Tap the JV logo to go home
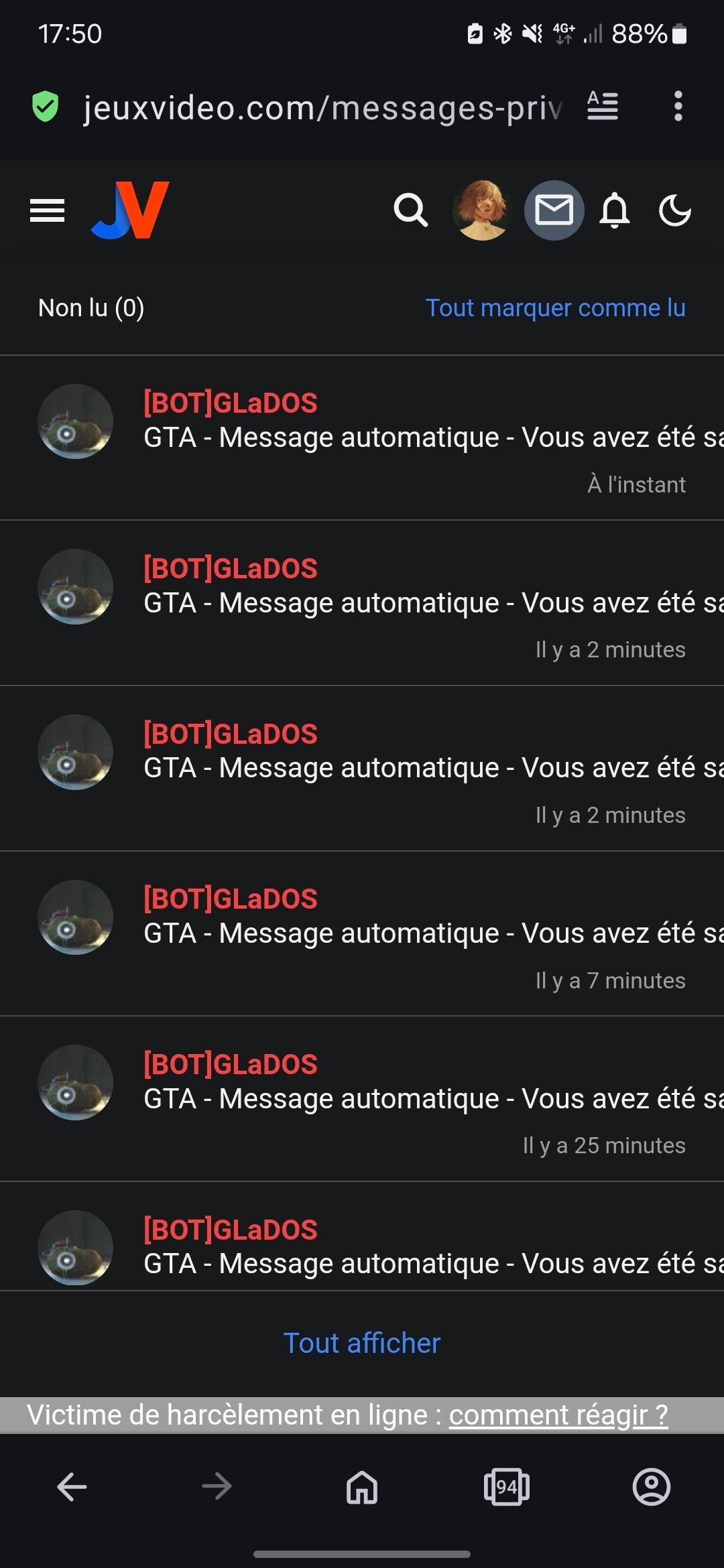724x1568 pixels. tap(130, 210)
